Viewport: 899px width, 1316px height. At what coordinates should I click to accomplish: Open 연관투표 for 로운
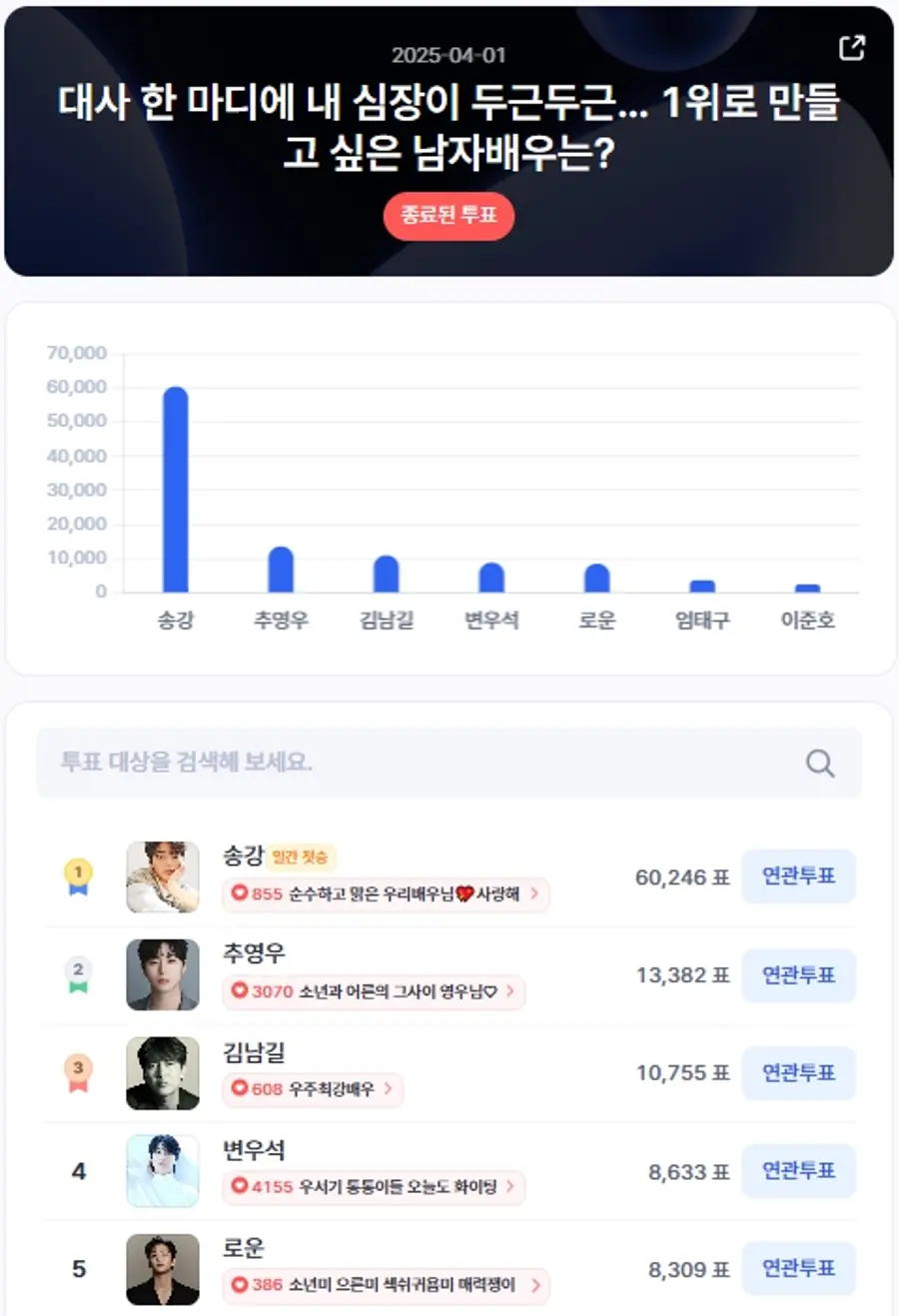coord(798,1267)
